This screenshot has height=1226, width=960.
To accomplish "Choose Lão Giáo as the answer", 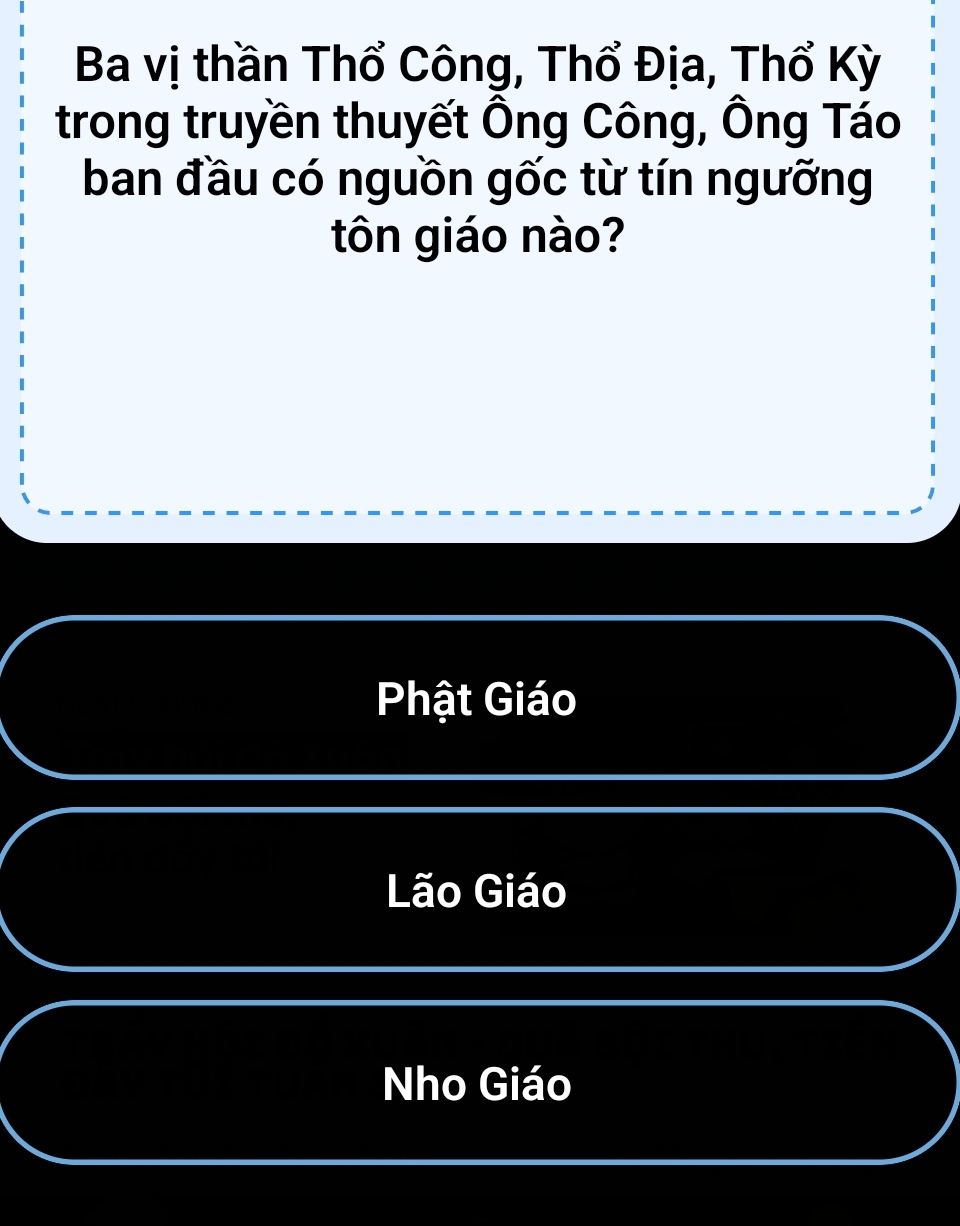I will 478,890.
